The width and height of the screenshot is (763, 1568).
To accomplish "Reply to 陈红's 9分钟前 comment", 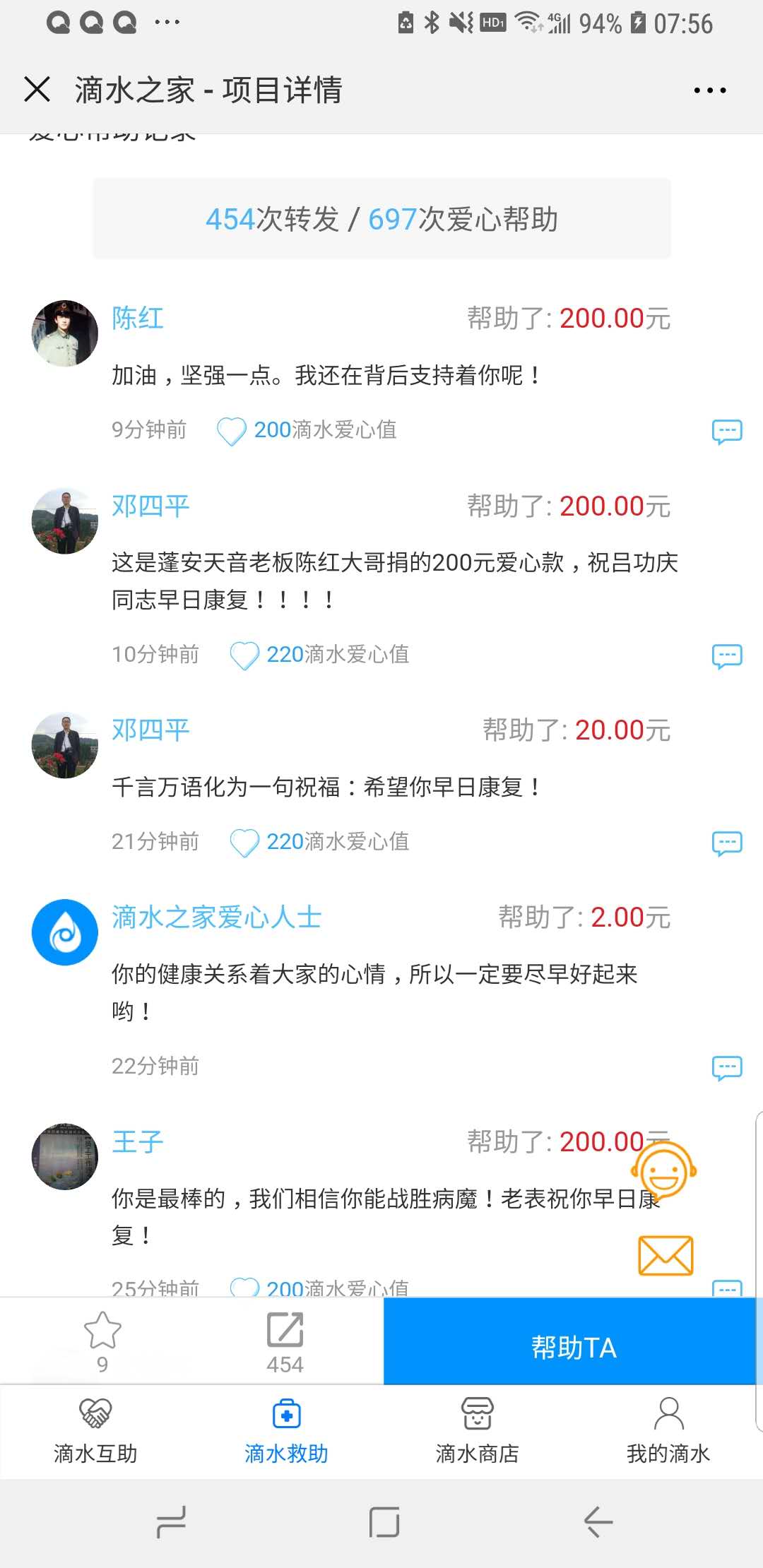I will pos(726,431).
